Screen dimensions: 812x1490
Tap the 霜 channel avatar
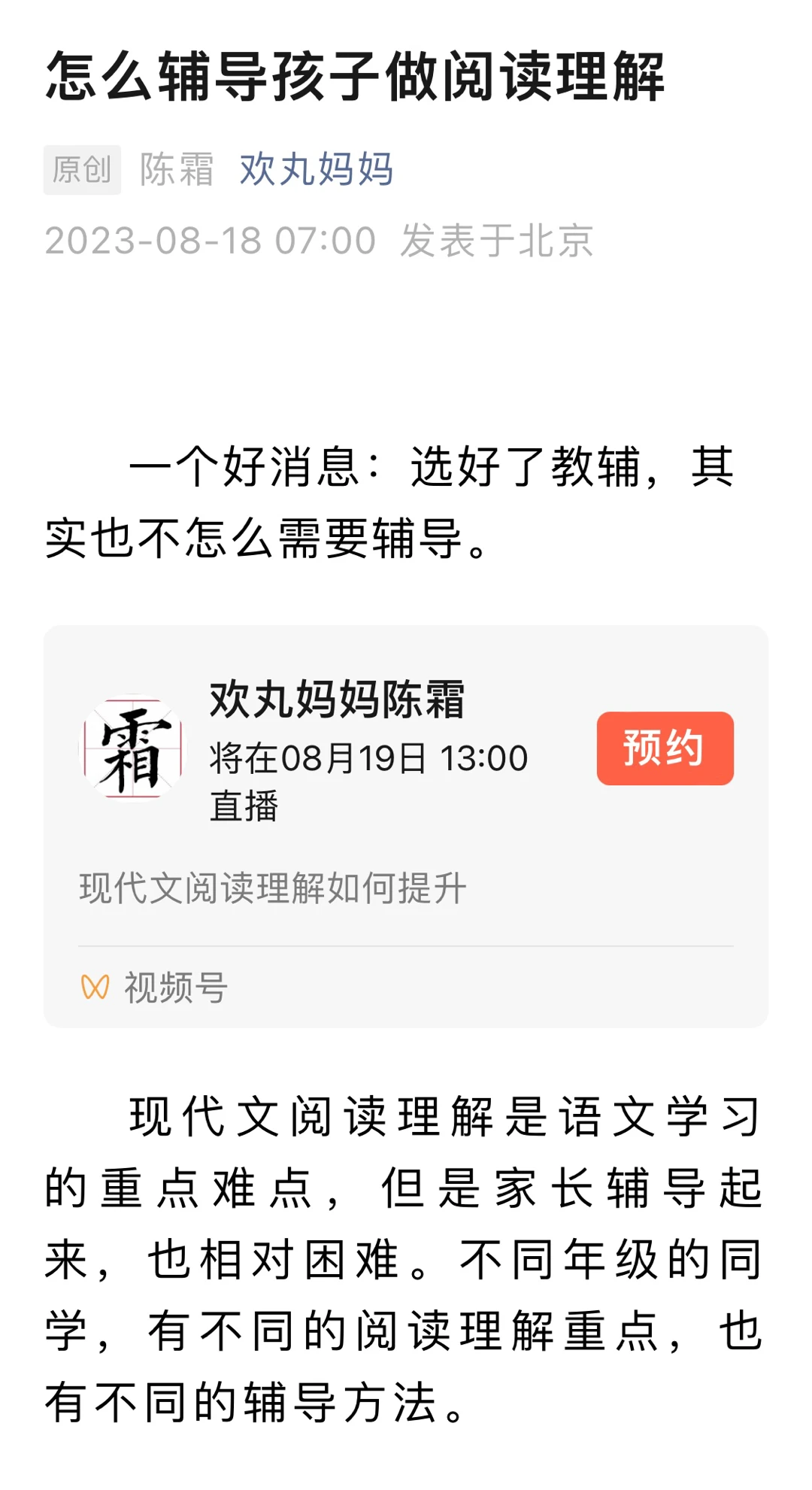(x=132, y=748)
